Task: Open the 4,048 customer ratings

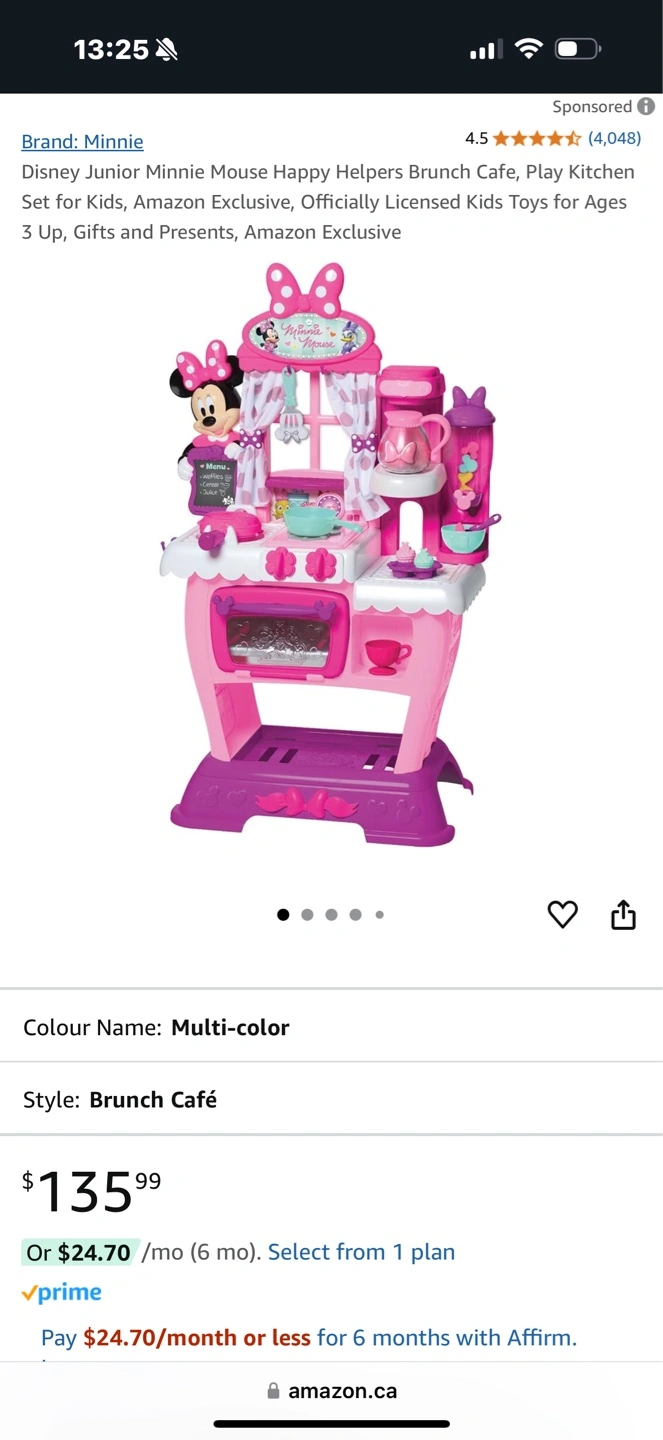Action: point(614,138)
